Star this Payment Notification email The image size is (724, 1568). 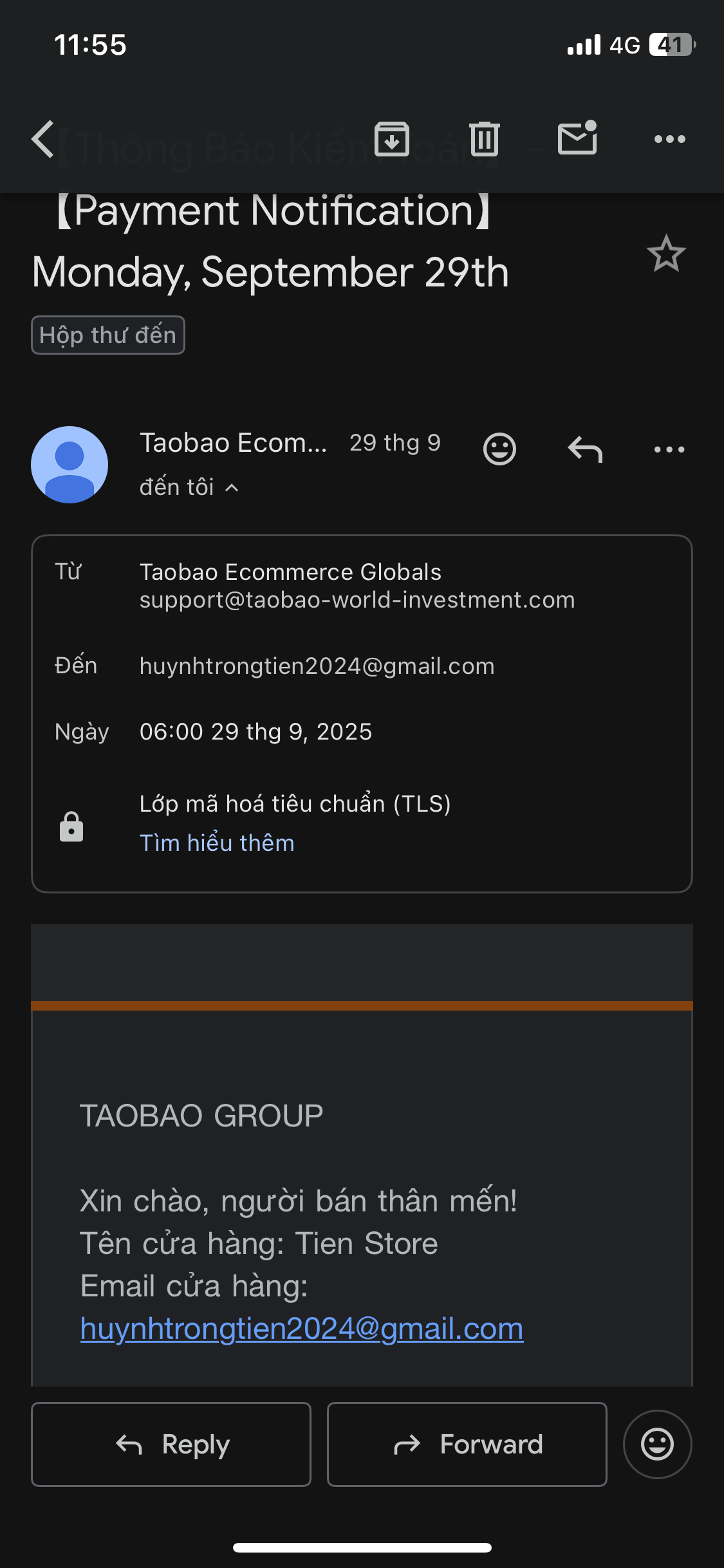(x=666, y=254)
